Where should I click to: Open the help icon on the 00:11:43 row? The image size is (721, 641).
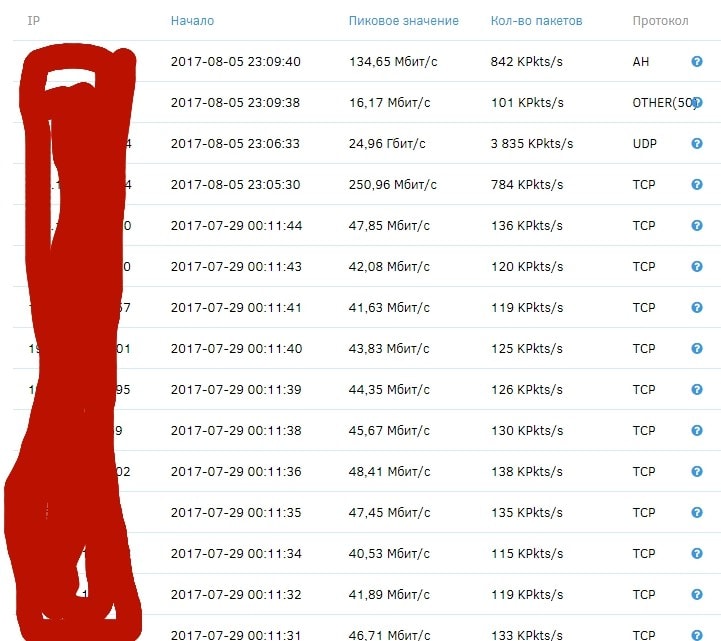[x=697, y=267]
